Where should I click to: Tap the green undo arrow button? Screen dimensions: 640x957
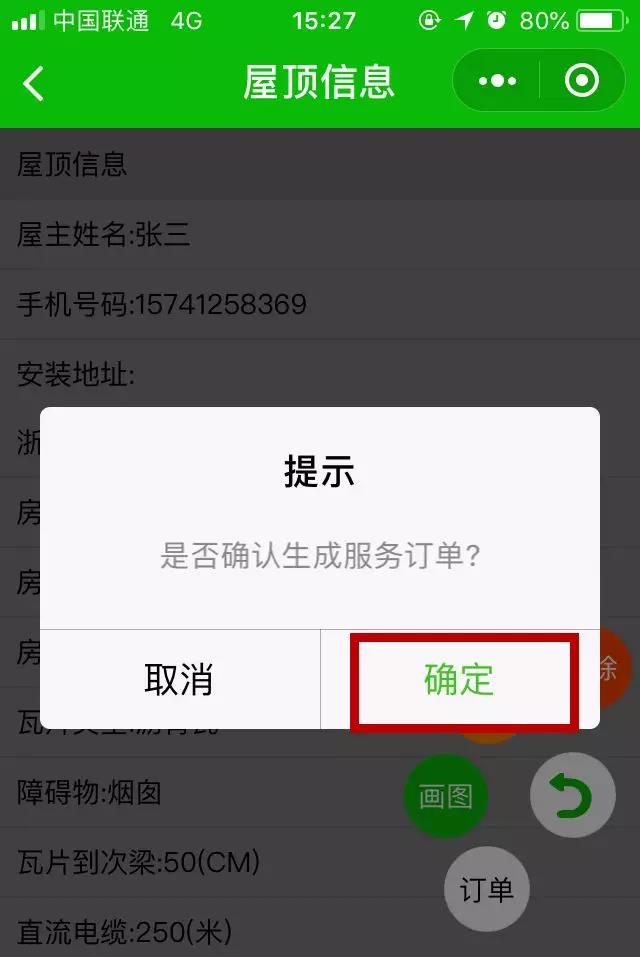pos(573,796)
